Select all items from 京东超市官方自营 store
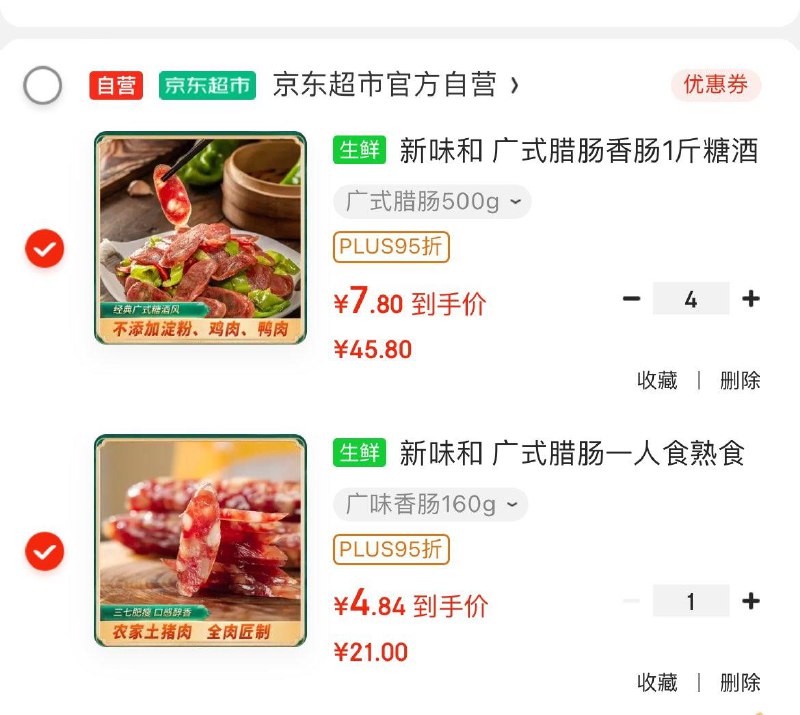The image size is (800, 715). (43, 86)
